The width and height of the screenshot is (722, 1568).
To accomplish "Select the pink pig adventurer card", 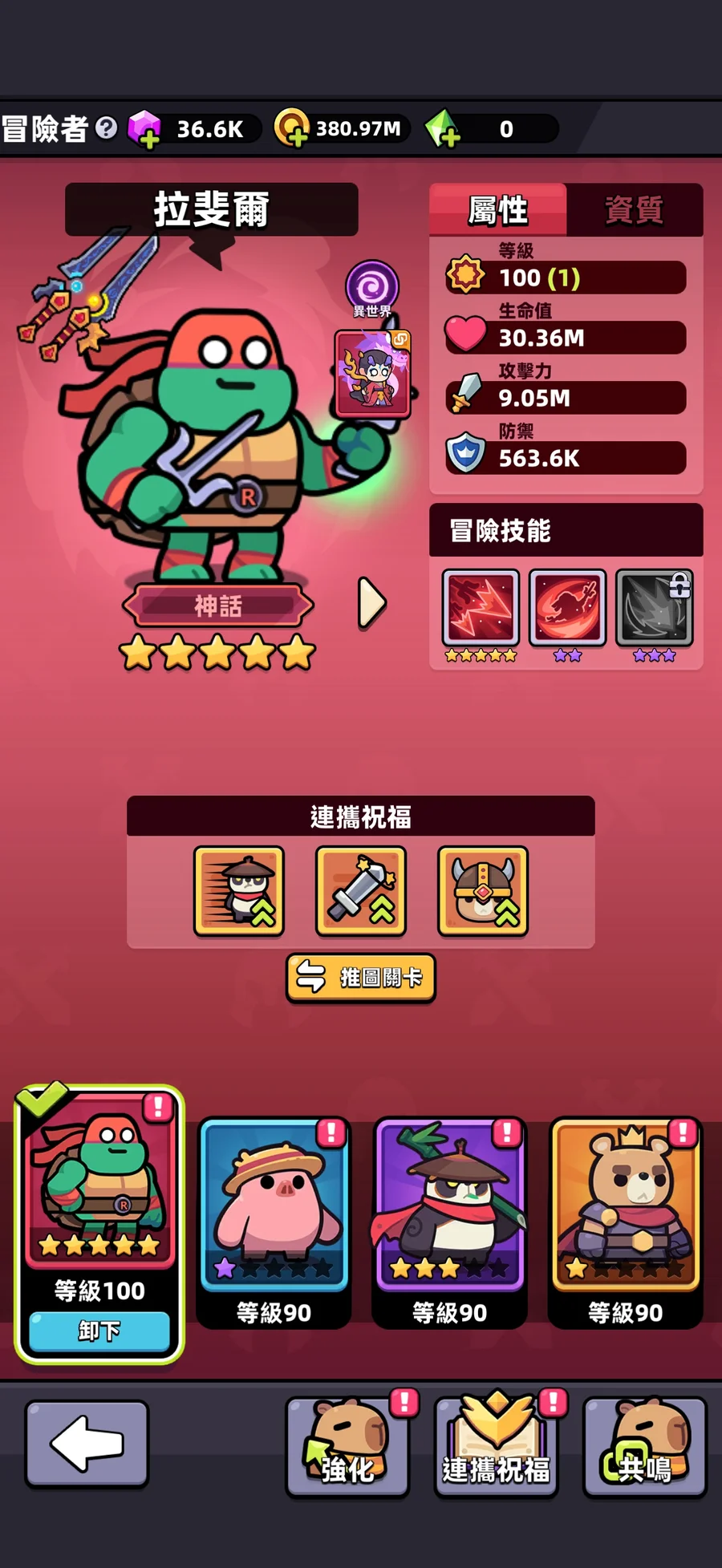I will pos(274,1219).
